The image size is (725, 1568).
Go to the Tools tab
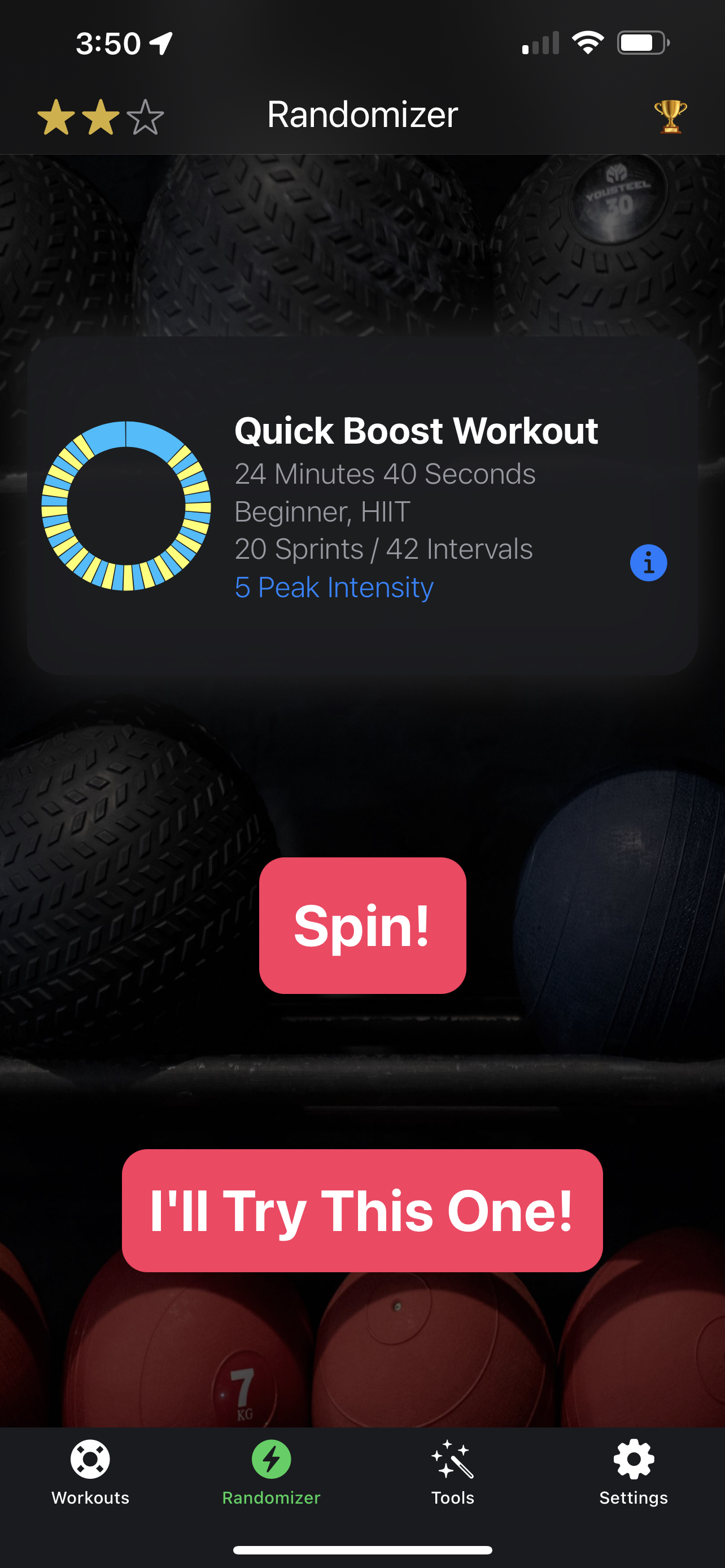452,1473
